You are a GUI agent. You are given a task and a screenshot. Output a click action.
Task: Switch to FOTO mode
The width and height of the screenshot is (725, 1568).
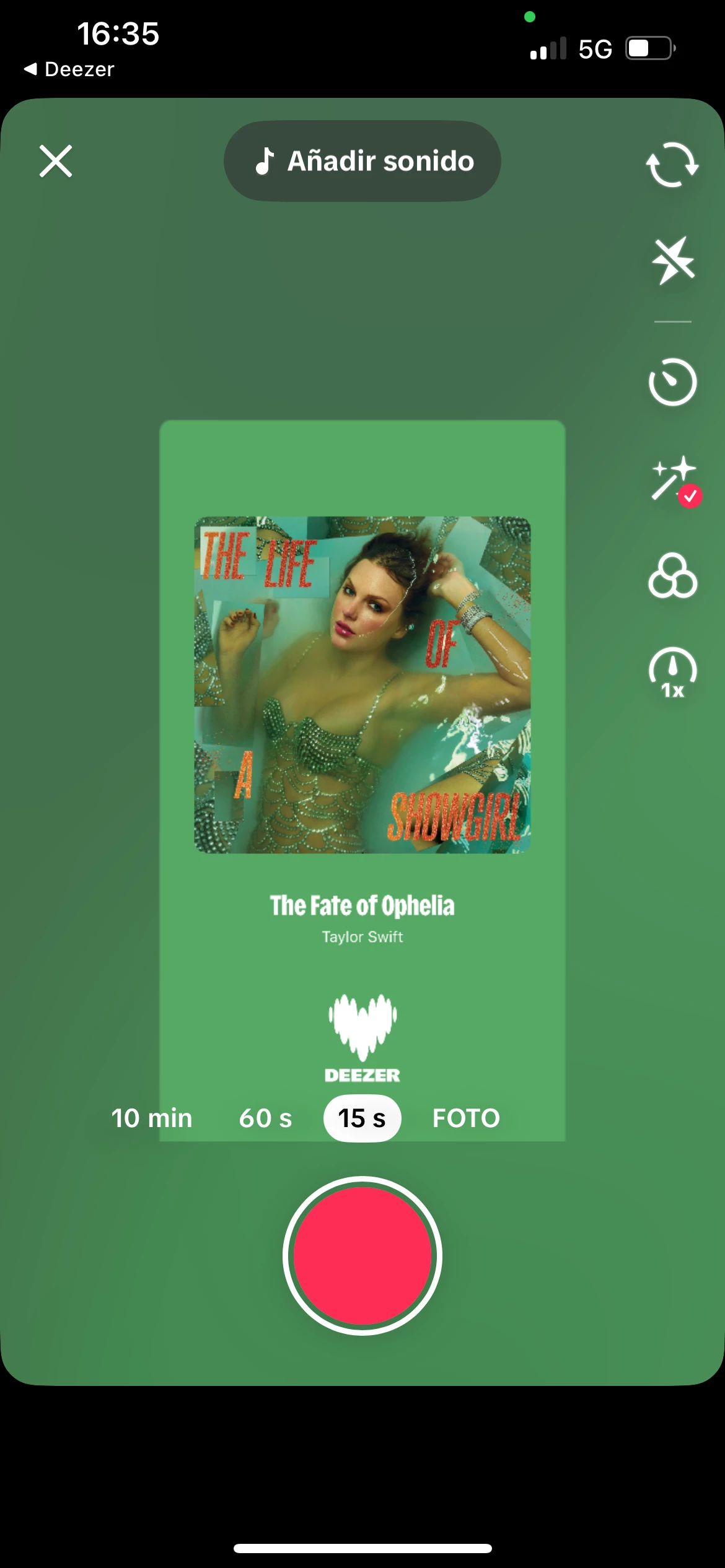466,1118
